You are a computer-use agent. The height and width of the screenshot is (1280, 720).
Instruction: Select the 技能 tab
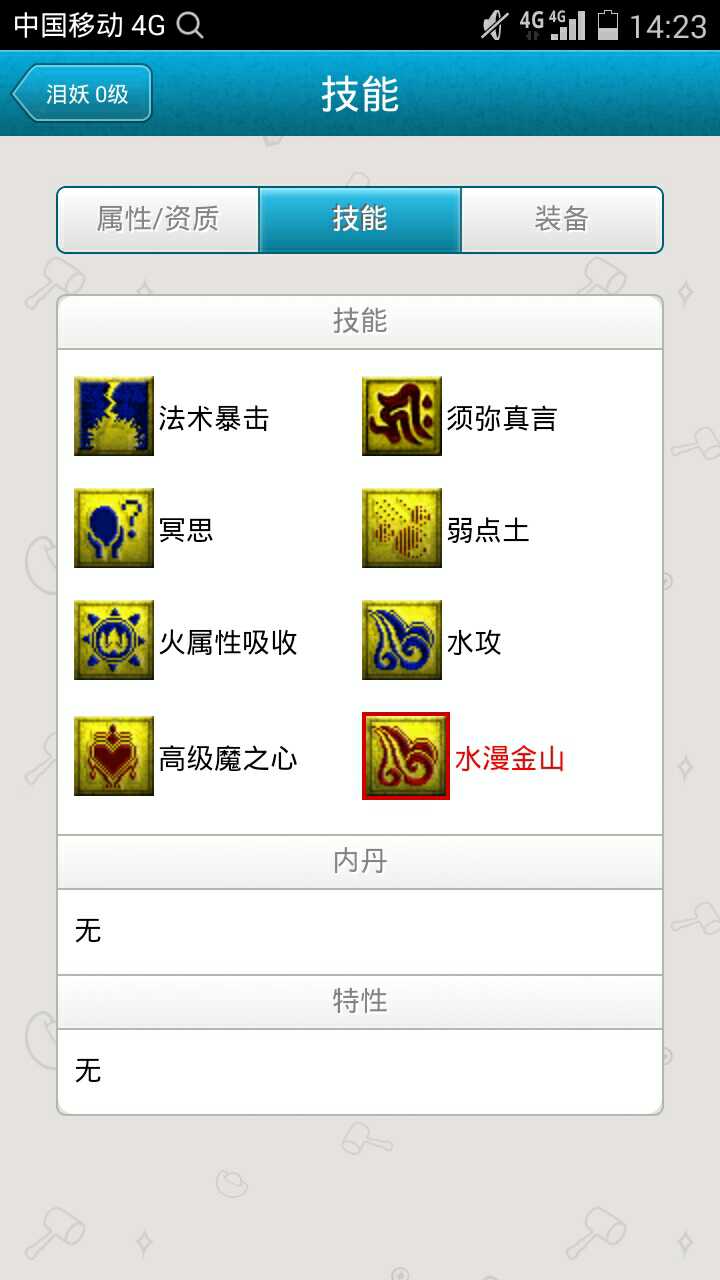[x=360, y=219]
